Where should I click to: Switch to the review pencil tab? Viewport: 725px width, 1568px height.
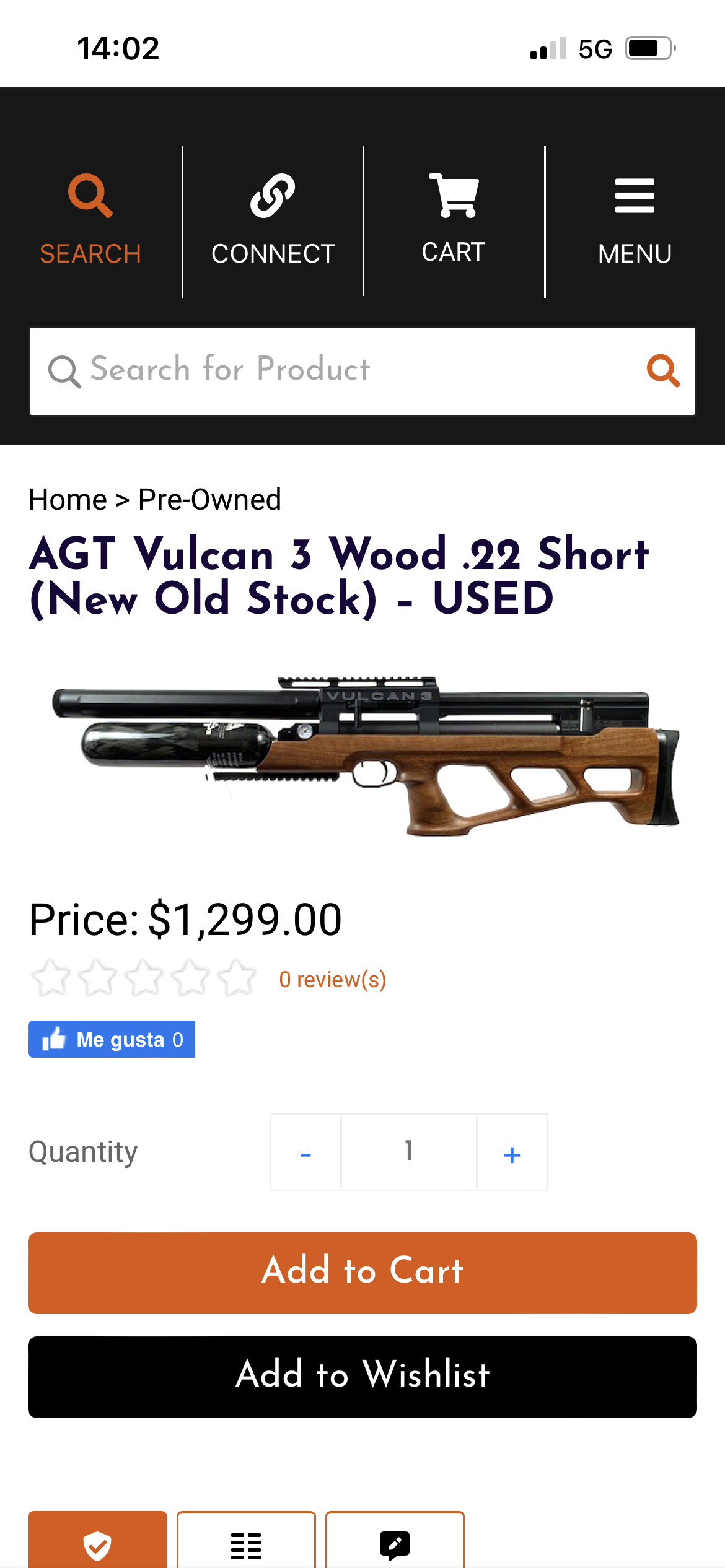pos(395,1541)
